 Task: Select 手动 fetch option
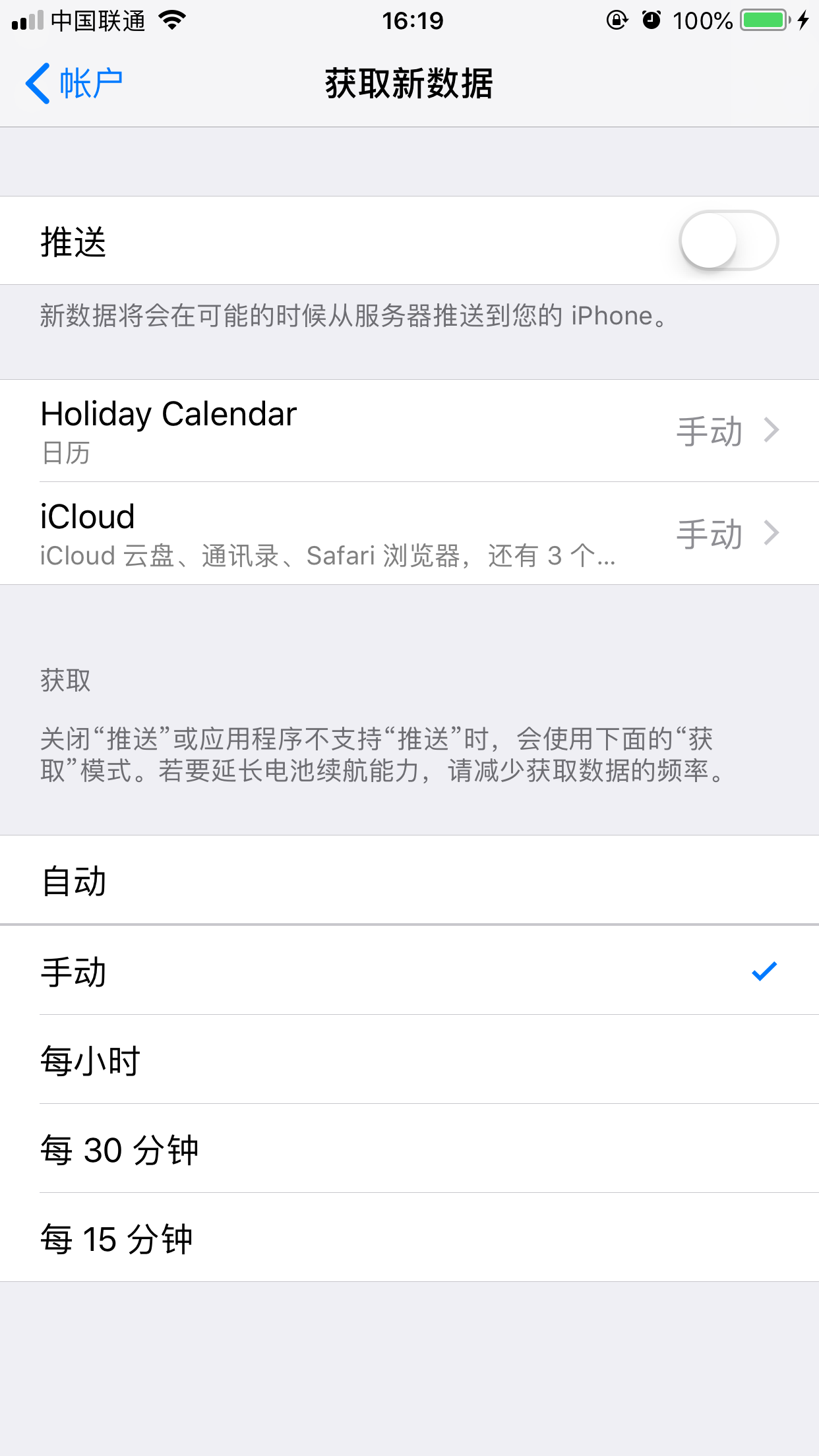click(409, 971)
